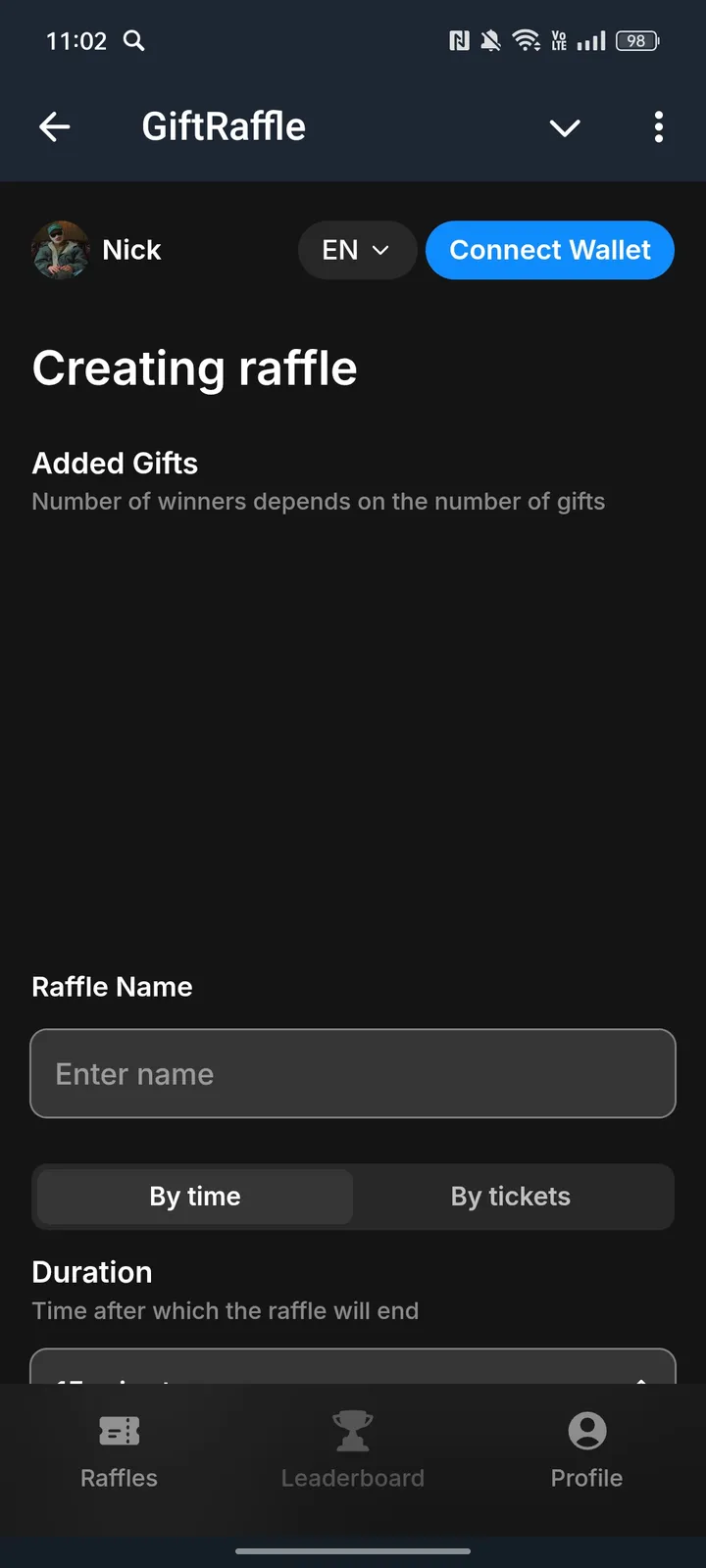Select the Leaderboard navigation label
Viewport: 706px width, 1568px height.
tap(353, 1478)
